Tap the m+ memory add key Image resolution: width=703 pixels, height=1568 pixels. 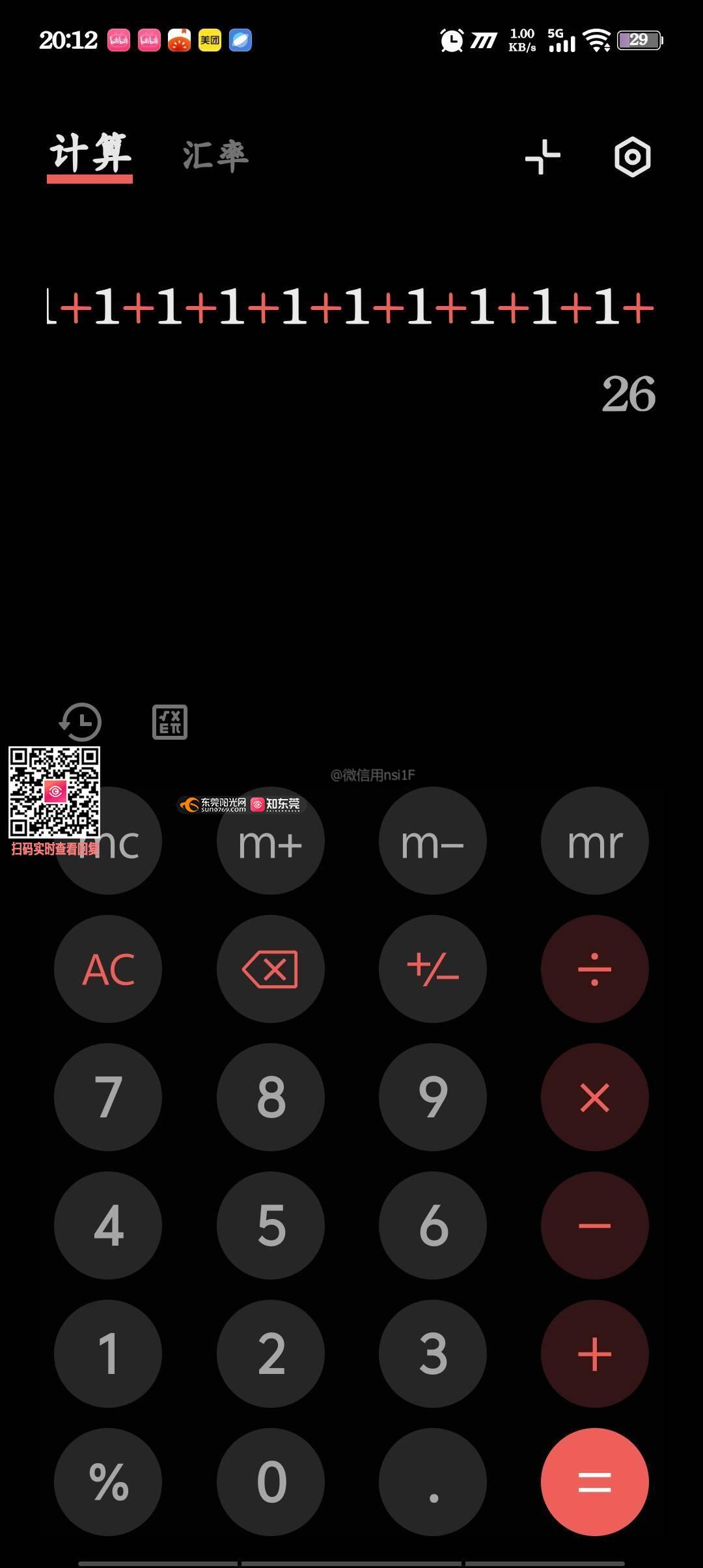pos(271,841)
